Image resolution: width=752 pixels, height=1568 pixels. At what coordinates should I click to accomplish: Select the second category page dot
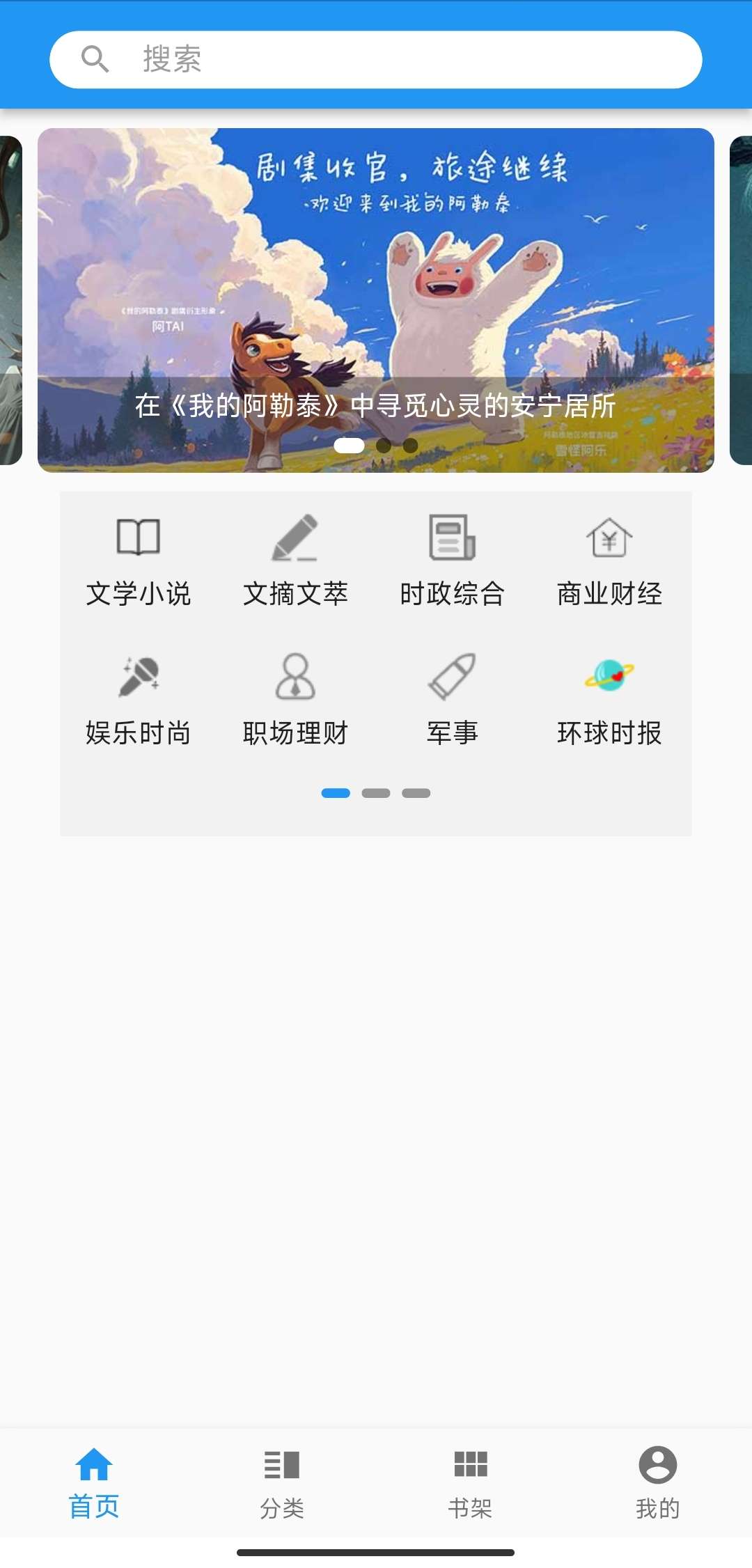pyautogui.click(x=377, y=792)
